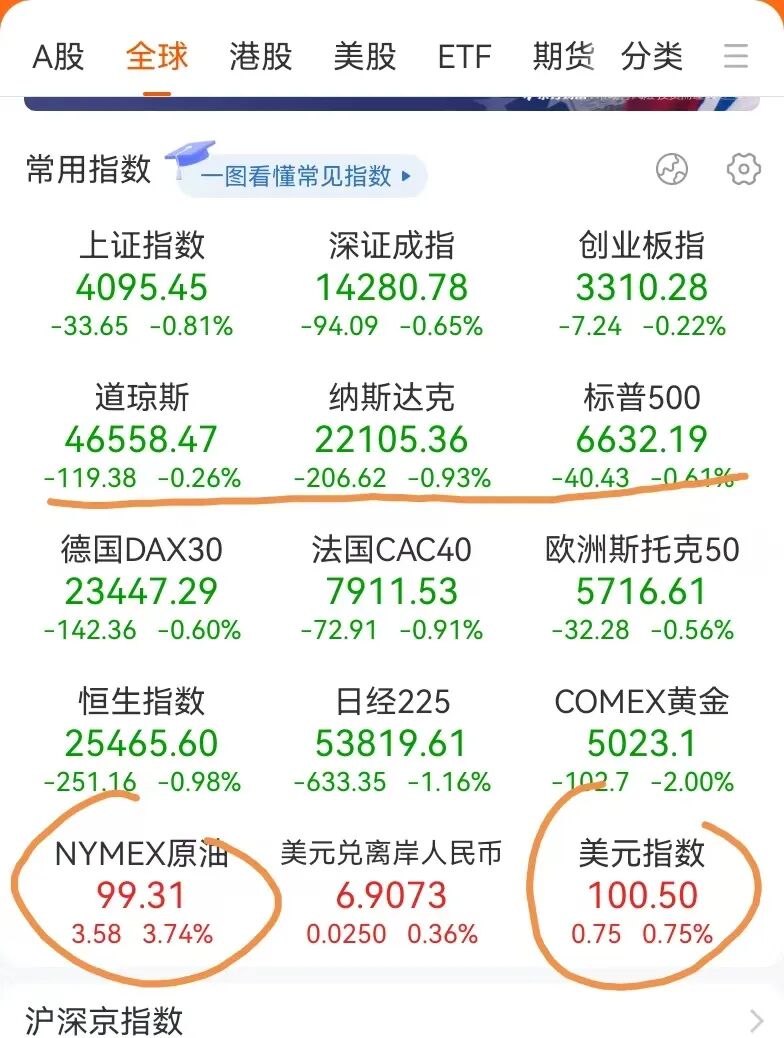784x1038 pixels.
Task: Open index settings gear icon
Action: click(x=743, y=169)
